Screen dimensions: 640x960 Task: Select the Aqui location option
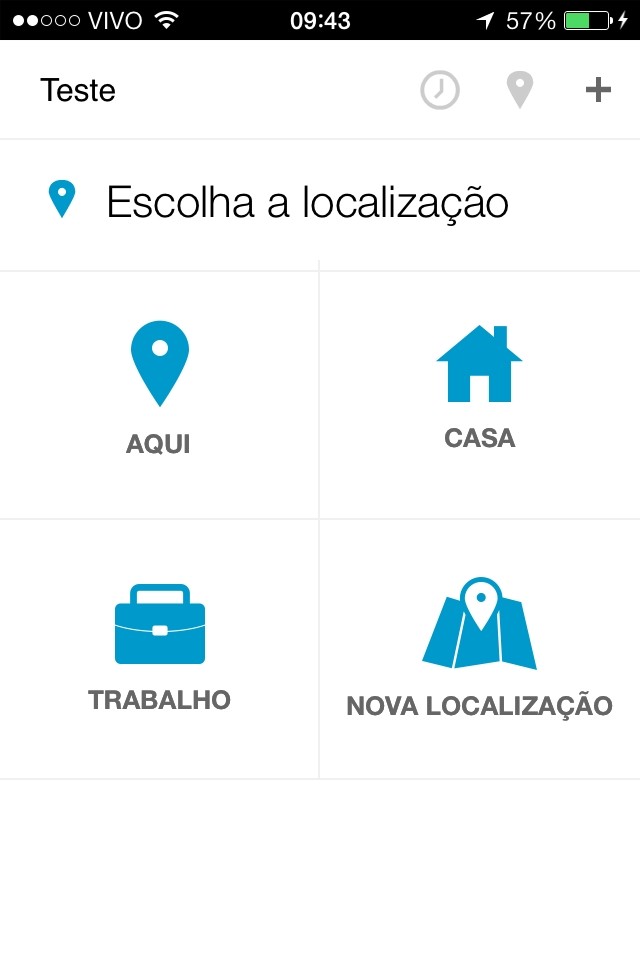(x=159, y=390)
